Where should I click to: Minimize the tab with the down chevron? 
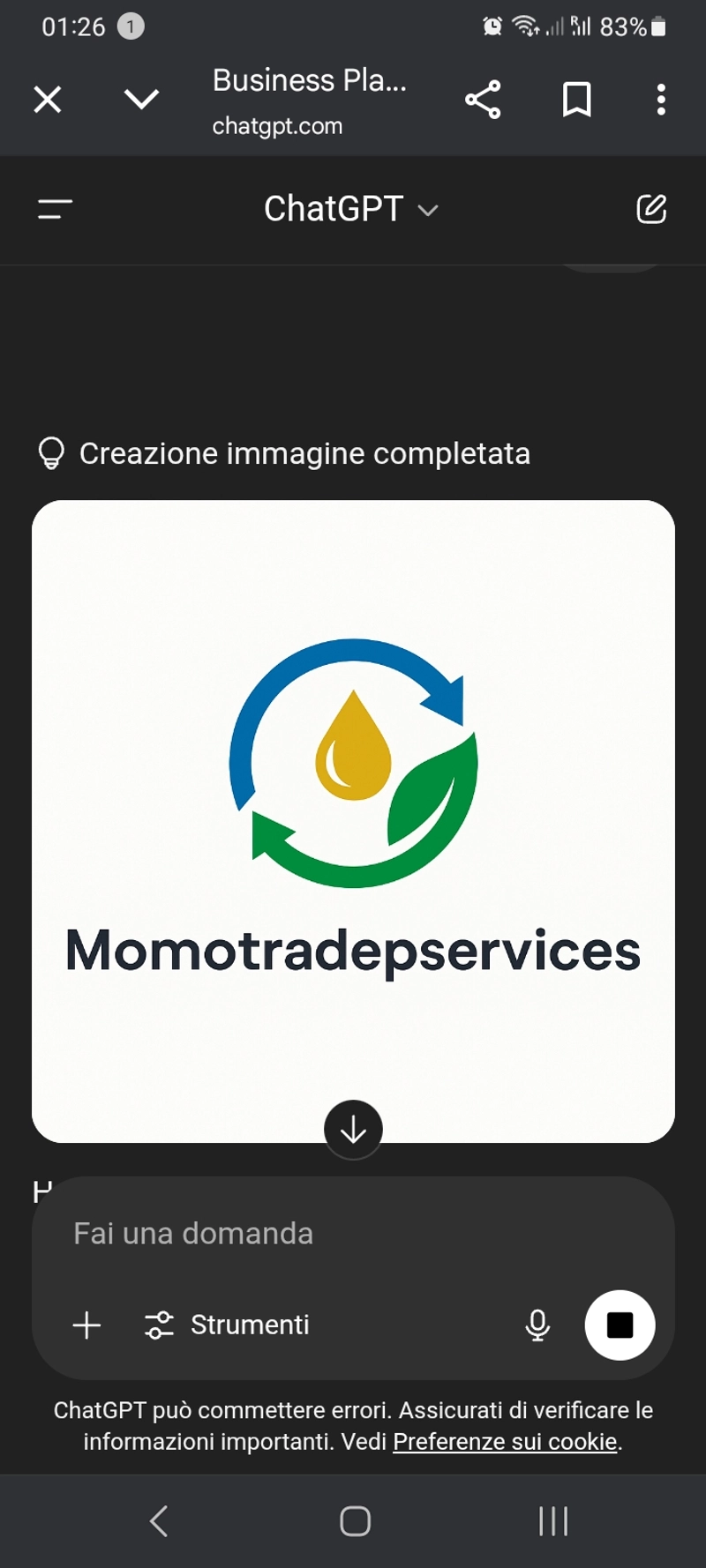pos(141,99)
